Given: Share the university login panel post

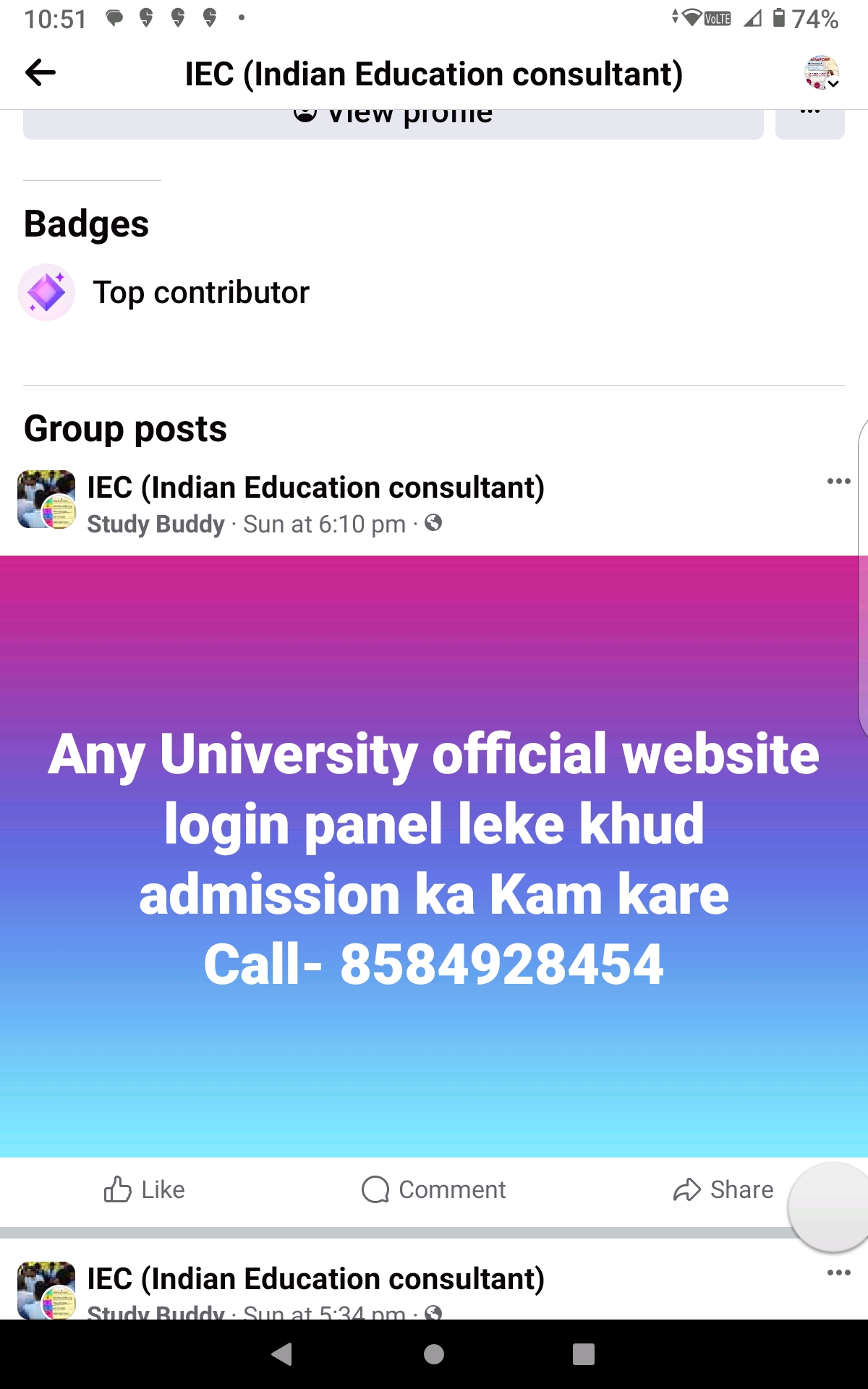Looking at the screenshot, I should coord(723,1190).
